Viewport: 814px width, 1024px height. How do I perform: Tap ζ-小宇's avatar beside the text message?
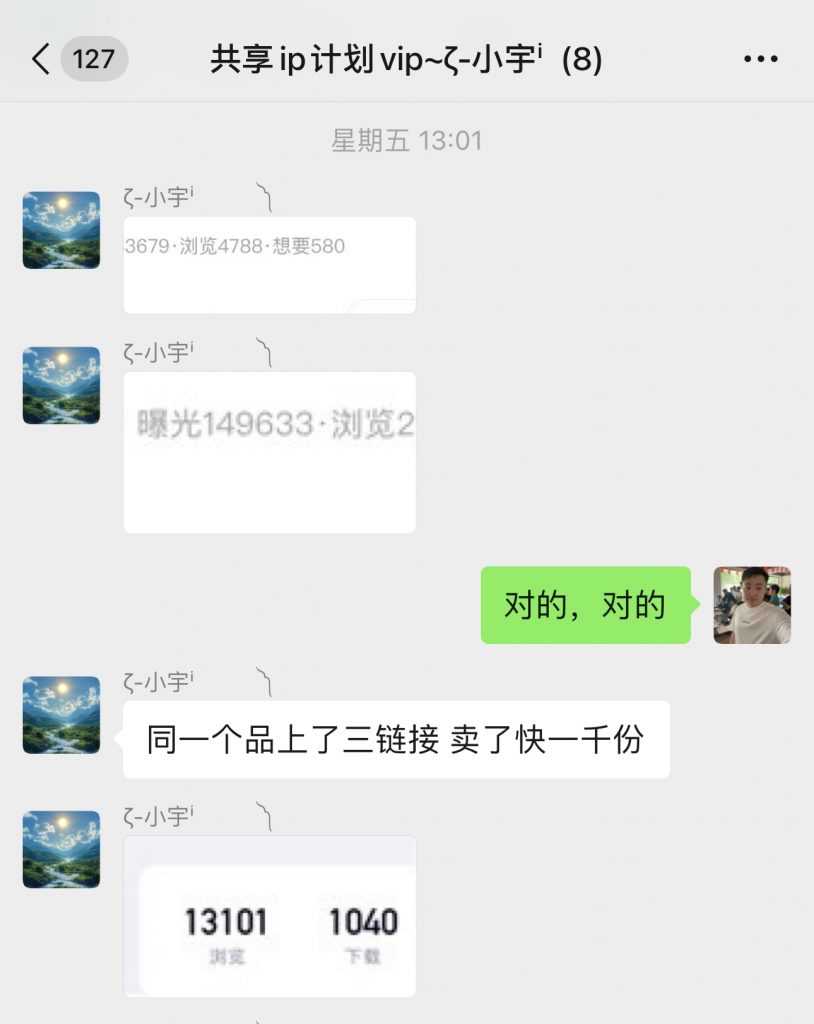tap(60, 715)
